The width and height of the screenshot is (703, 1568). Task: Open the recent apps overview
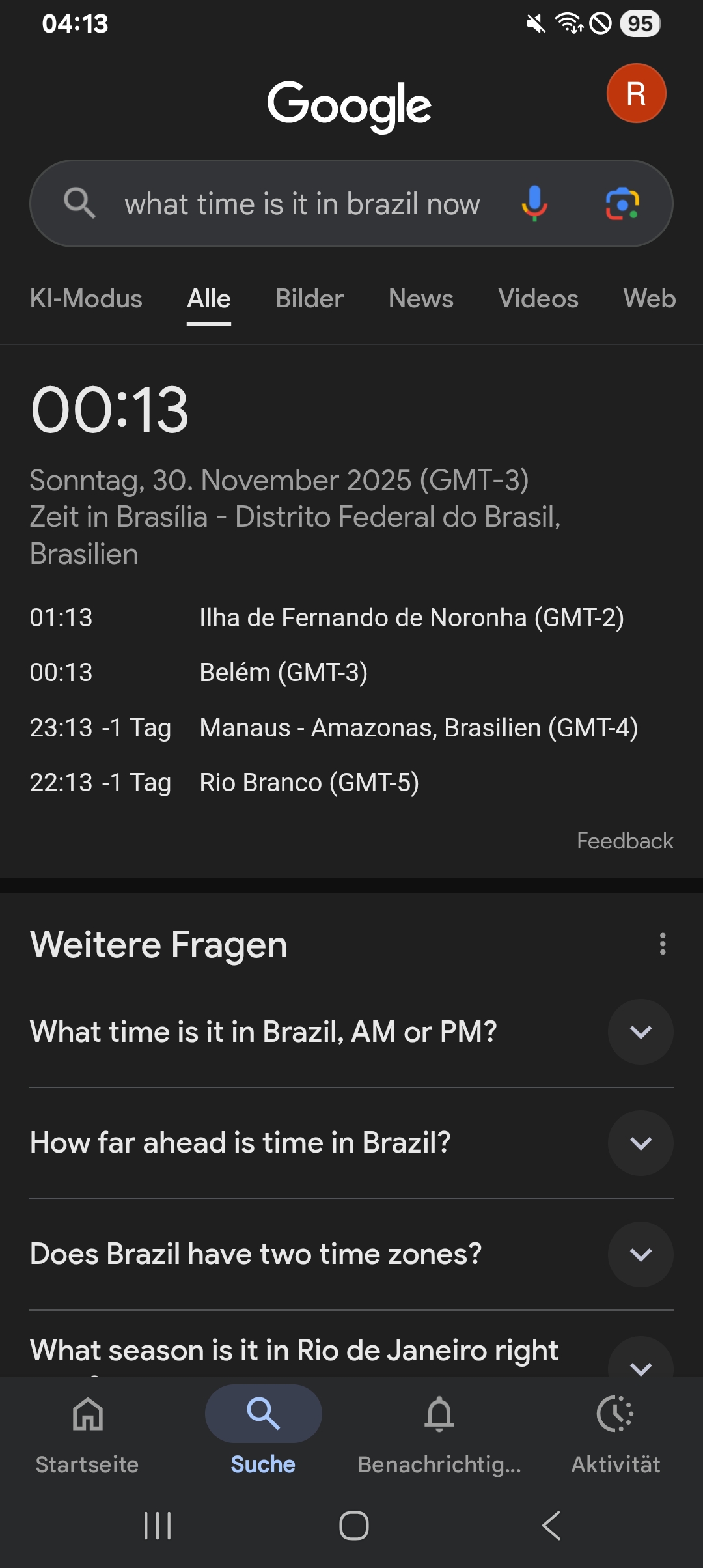[x=158, y=1525]
